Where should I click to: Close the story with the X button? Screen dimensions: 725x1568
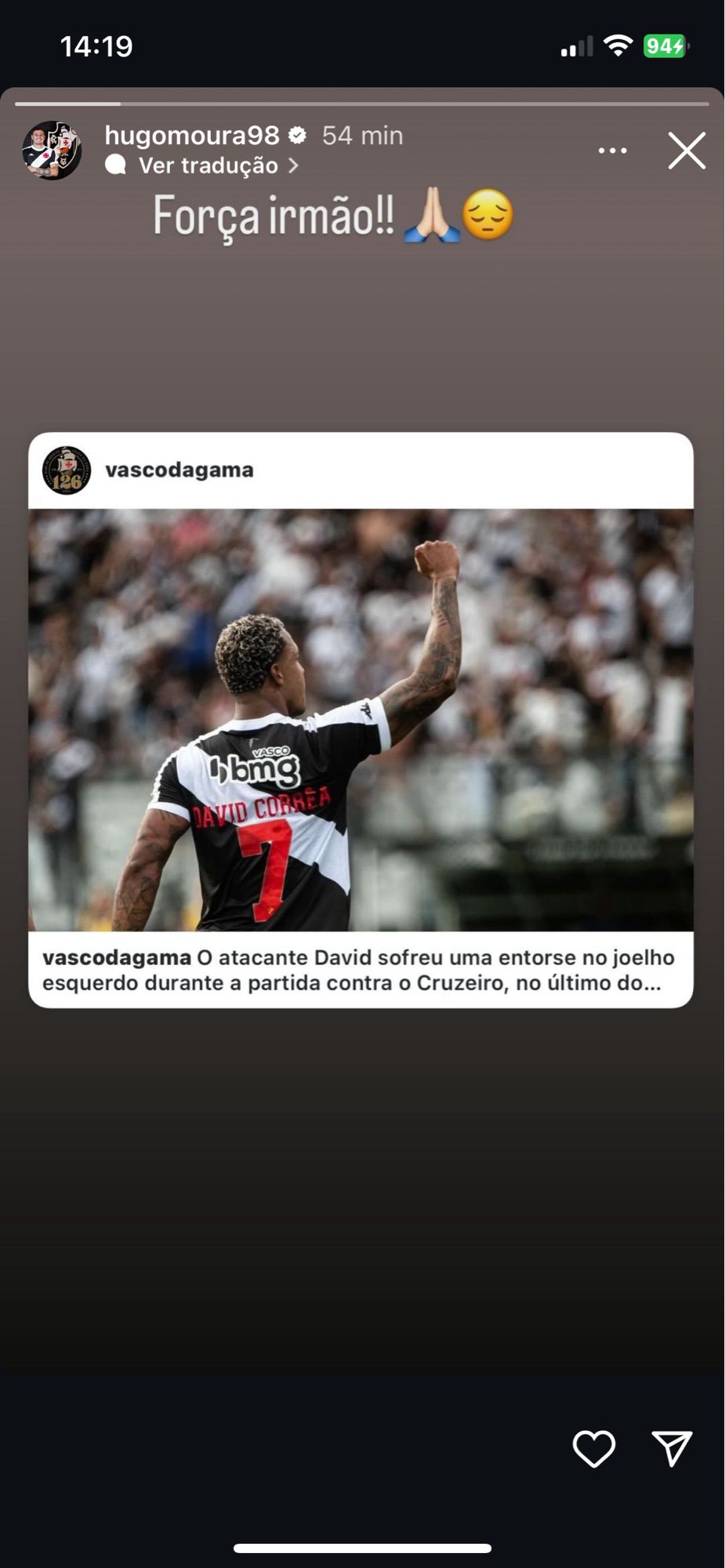(687, 151)
